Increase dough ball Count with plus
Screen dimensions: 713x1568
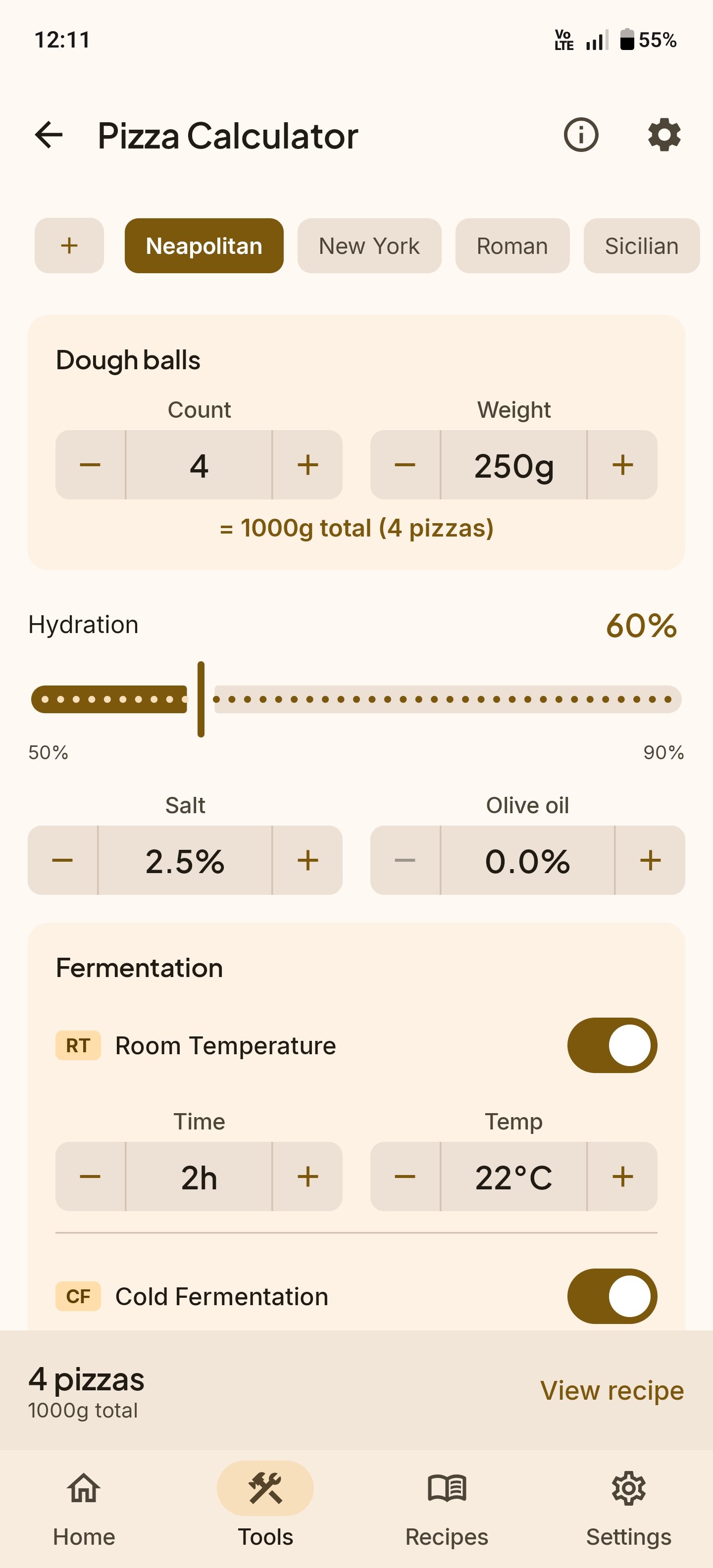pyautogui.click(x=307, y=466)
